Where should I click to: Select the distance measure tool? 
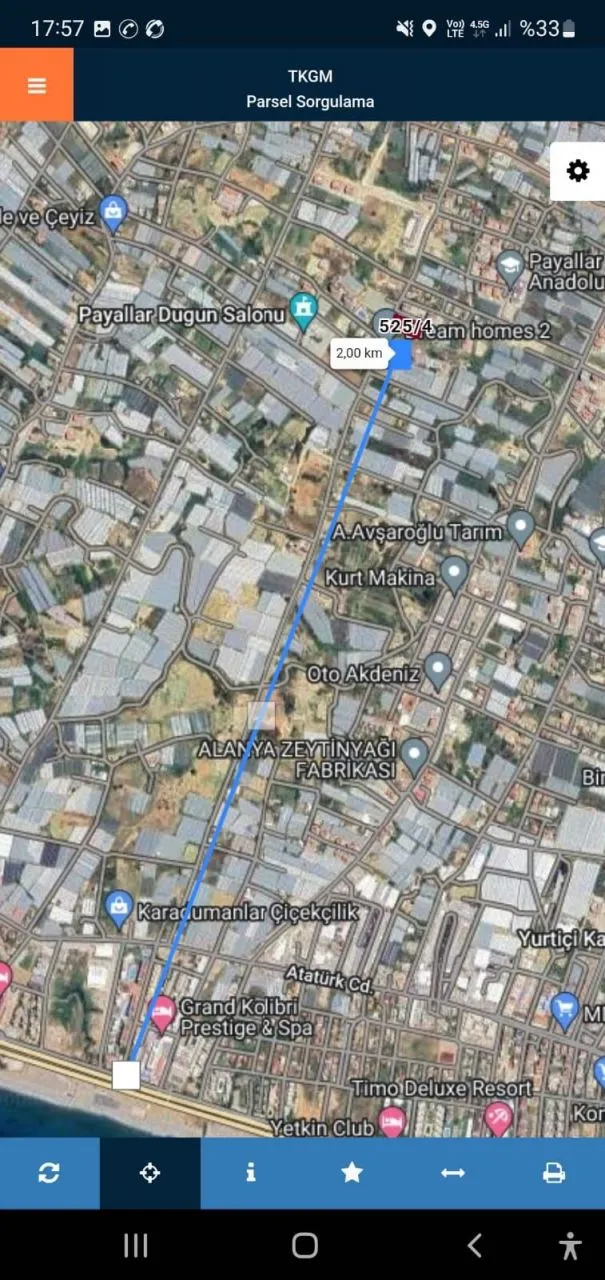pyautogui.click(x=453, y=1173)
